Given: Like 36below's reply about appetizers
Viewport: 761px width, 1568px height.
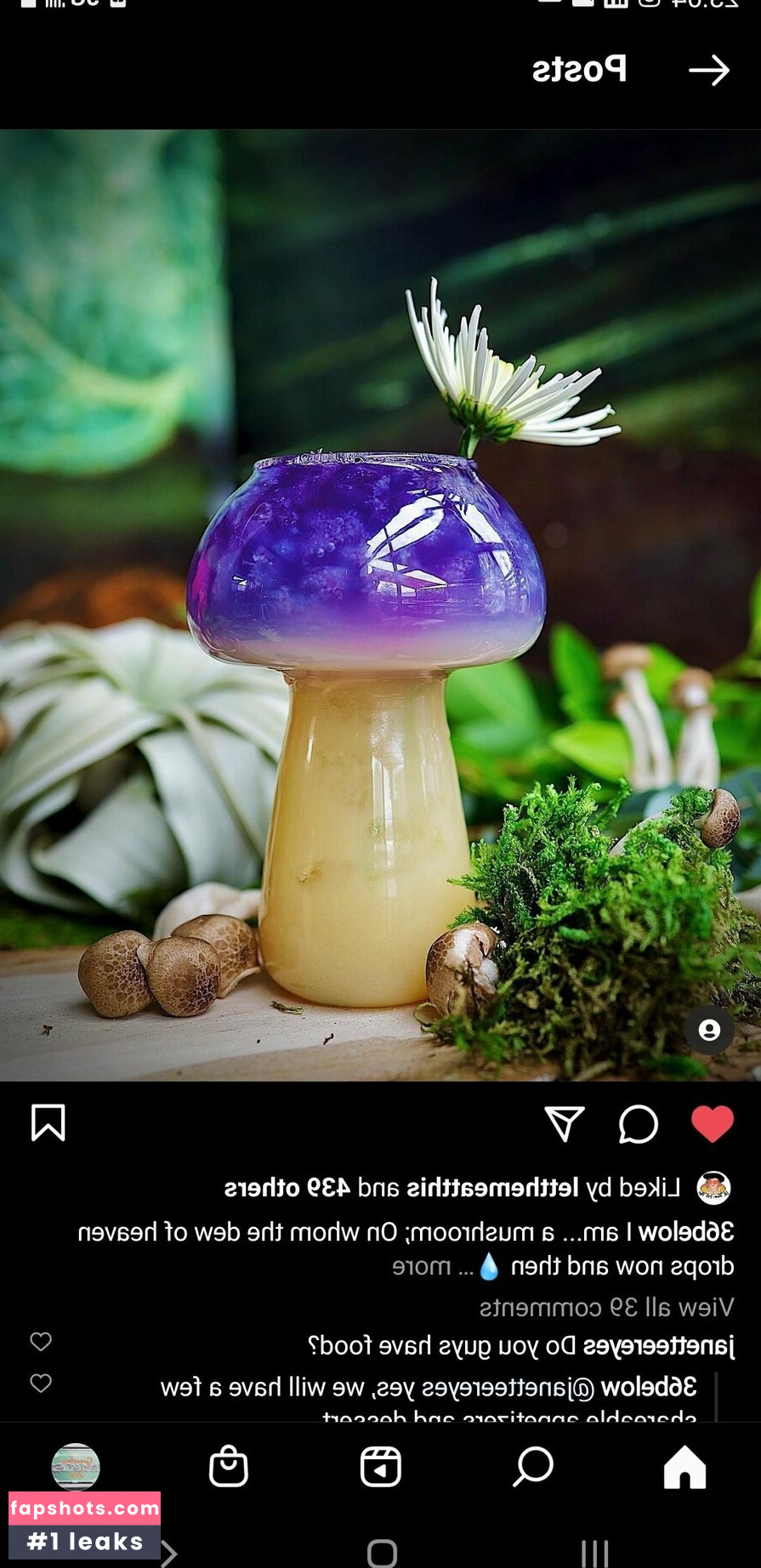Looking at the screenshot, I should point(41,1383).
